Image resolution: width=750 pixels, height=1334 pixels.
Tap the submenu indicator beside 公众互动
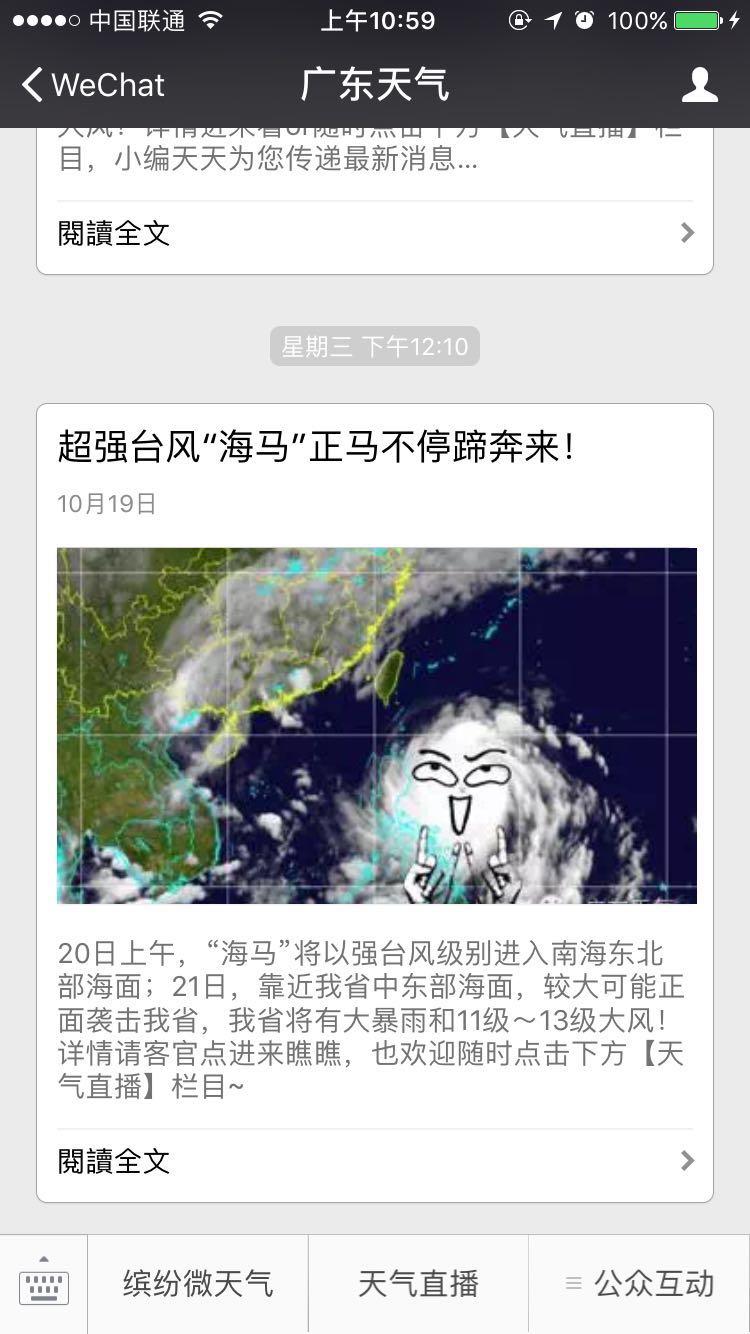pos(572,1283)
